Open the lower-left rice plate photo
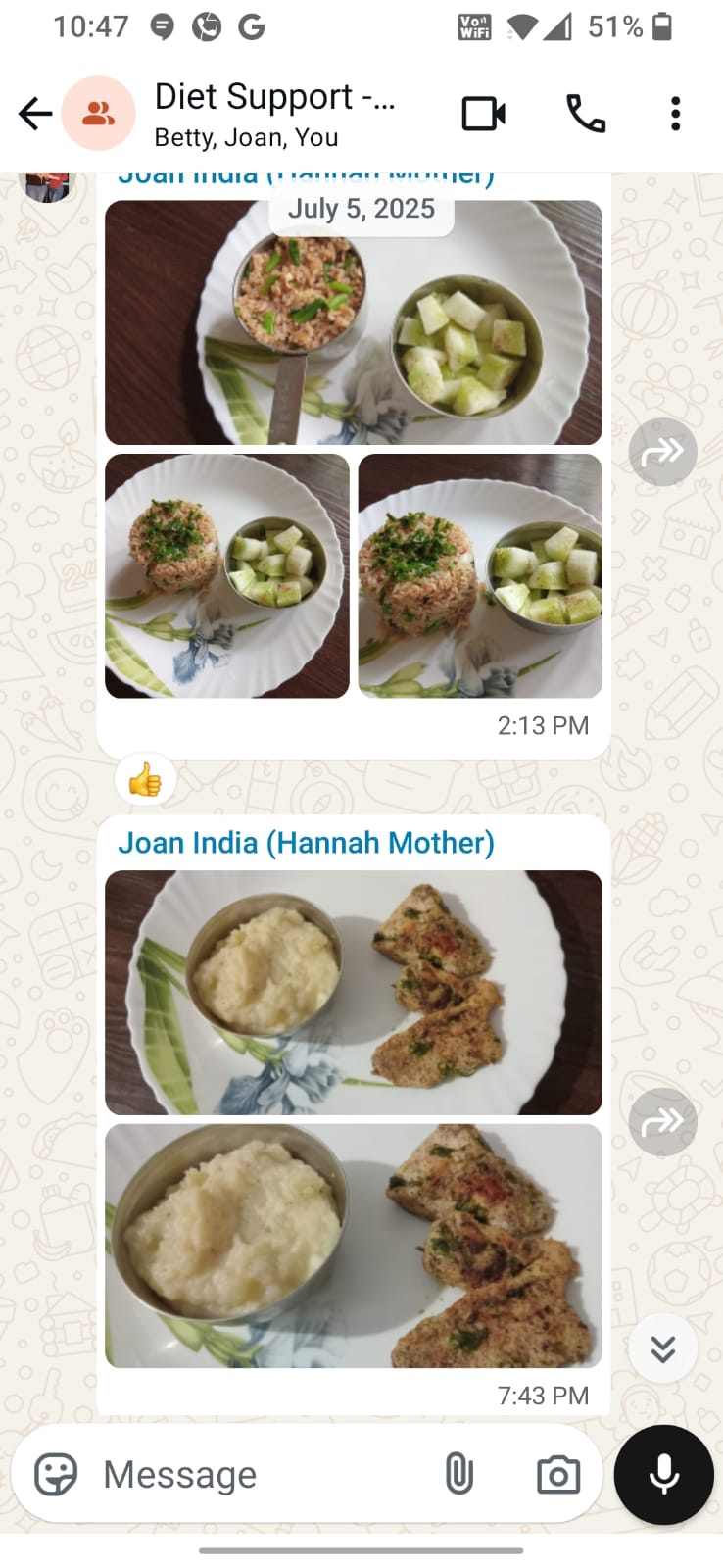Image resolution: width=723 pixels, height=1568 pixels. (x=226, y=575)
